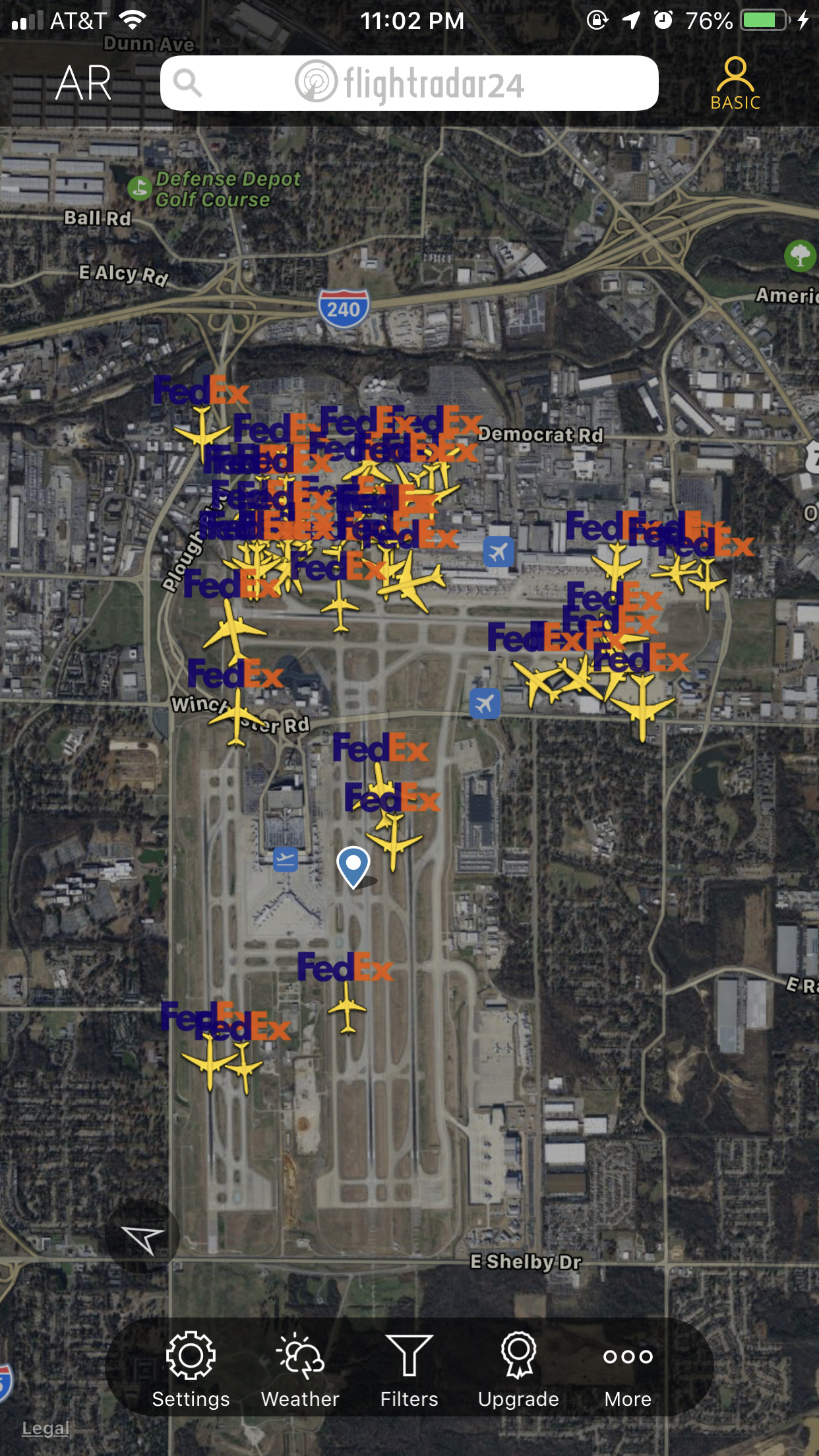Screen dimensions: 819x1456
Task: Center map on my location
Action: (142, 1238)
